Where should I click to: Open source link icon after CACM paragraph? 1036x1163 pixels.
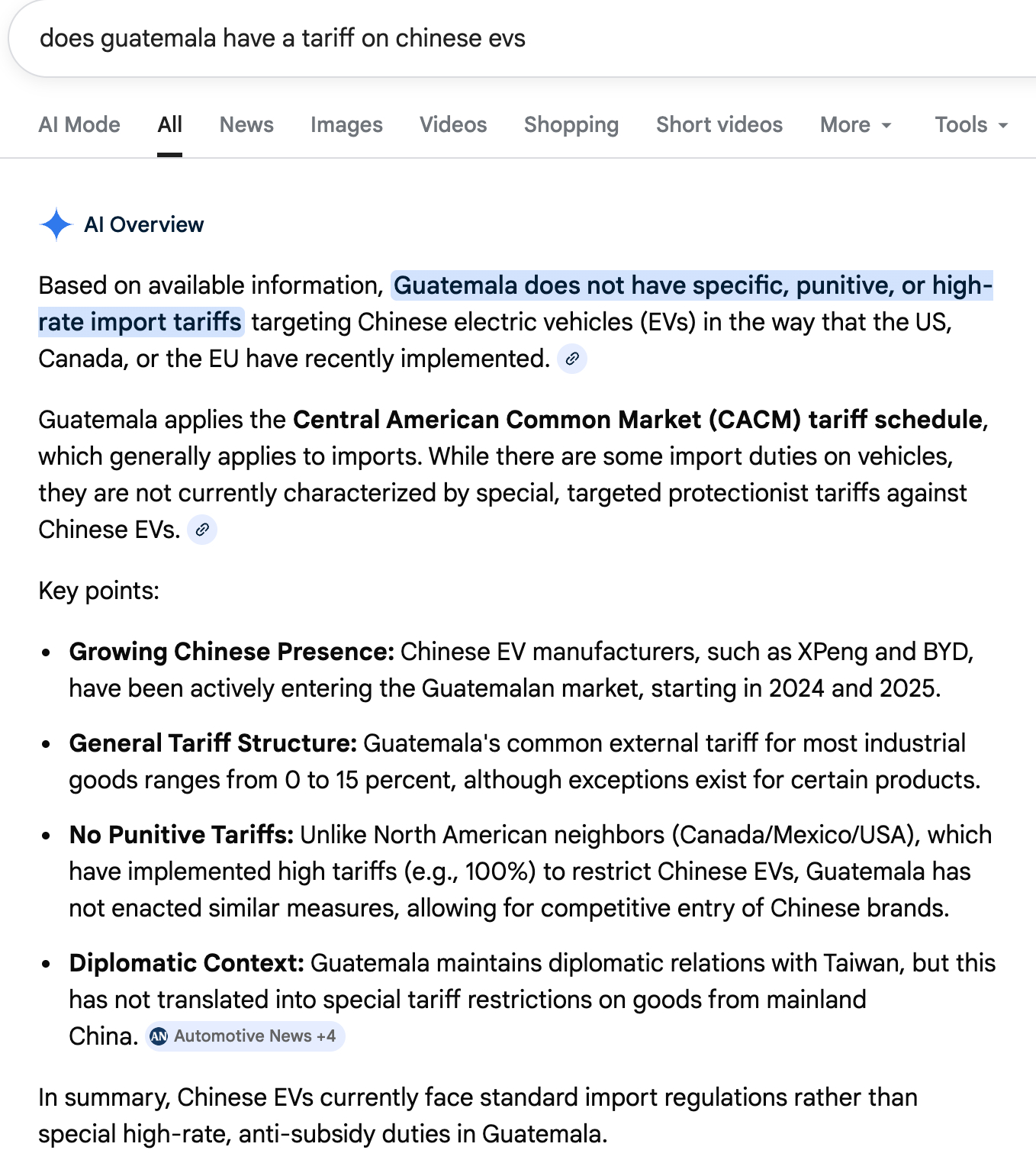point(202,529)
